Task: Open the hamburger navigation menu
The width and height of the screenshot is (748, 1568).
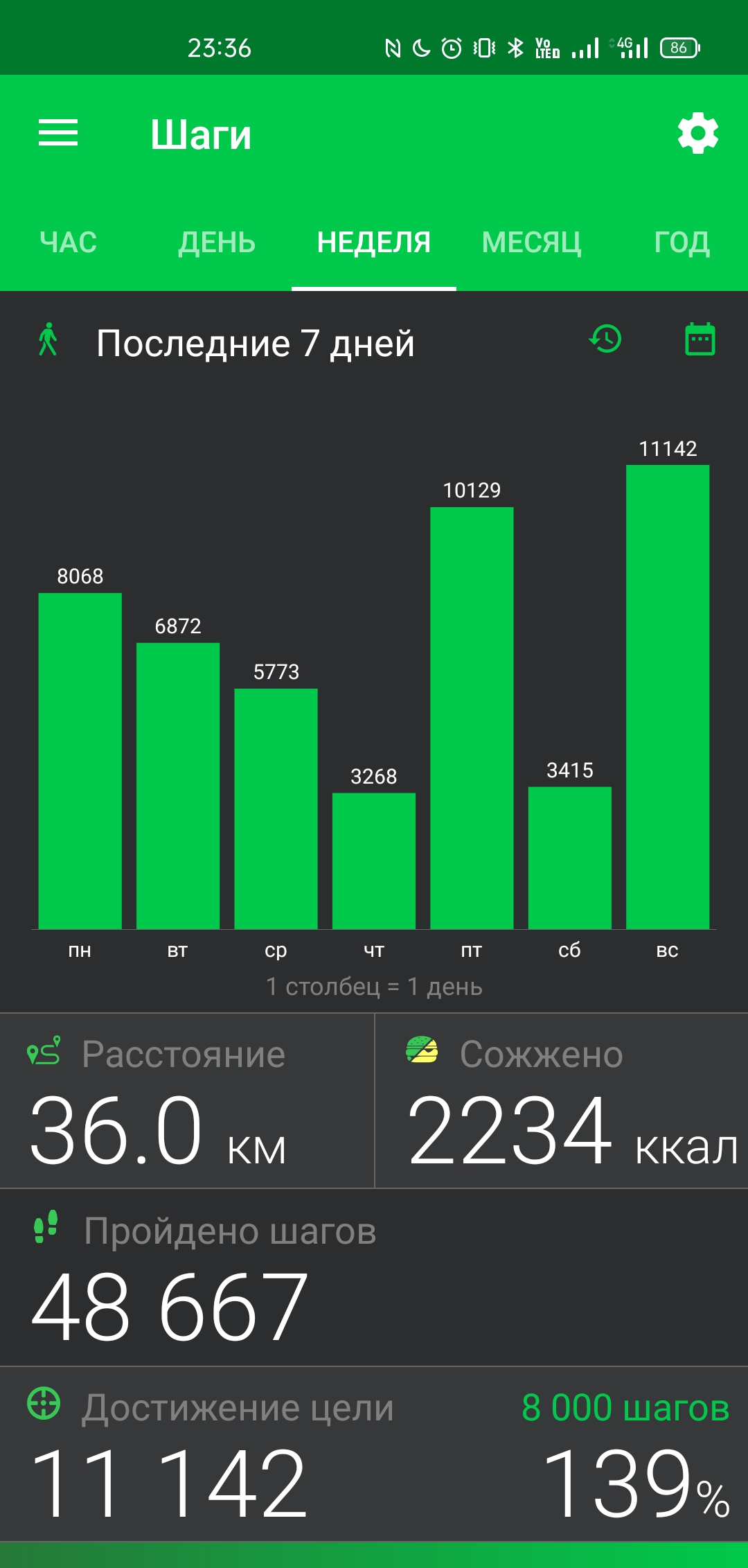Action: pos(58,132)
